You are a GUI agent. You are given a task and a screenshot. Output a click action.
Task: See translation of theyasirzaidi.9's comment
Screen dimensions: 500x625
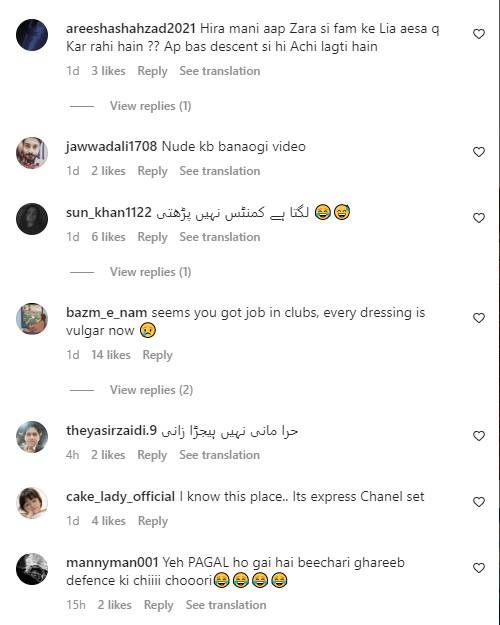(219, 455)
